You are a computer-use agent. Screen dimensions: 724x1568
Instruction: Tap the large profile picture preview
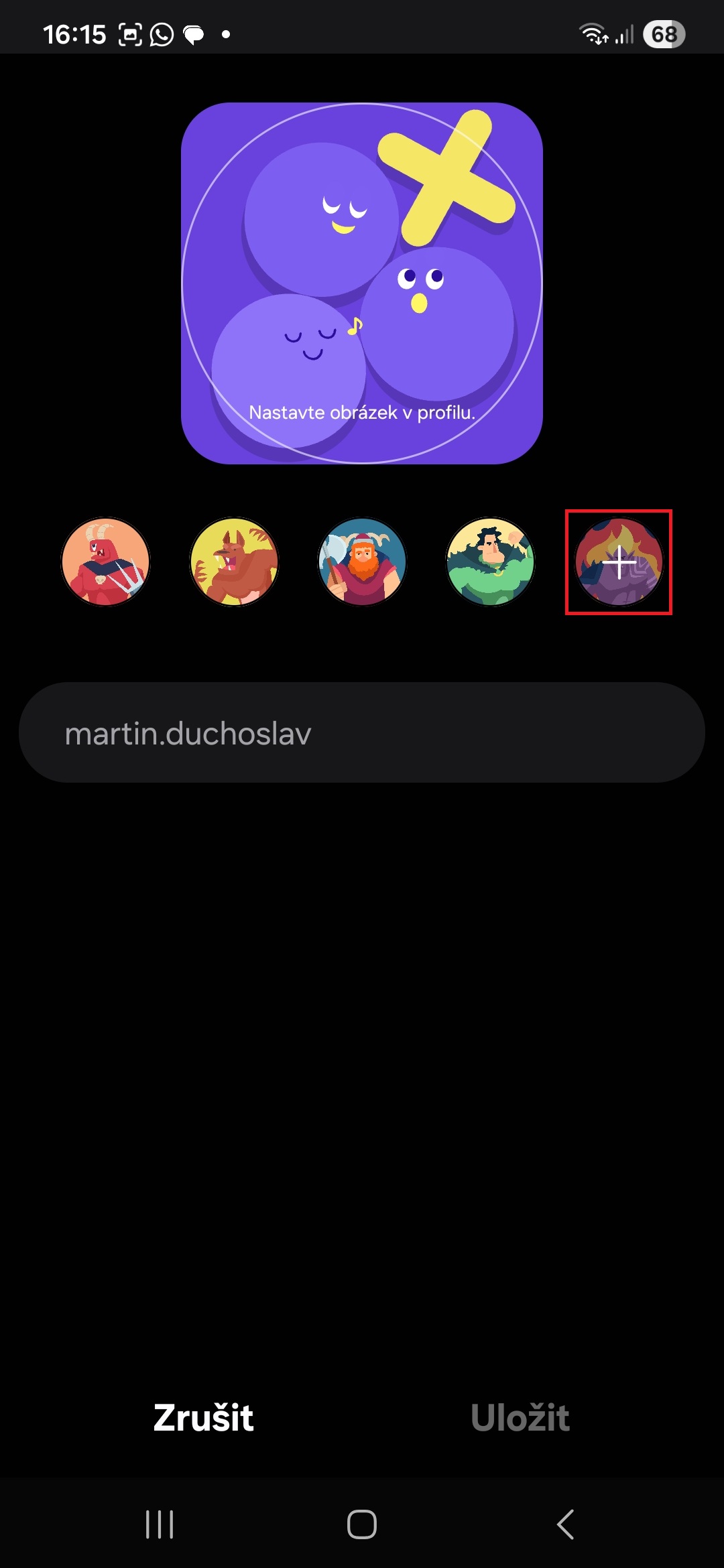pos(362,283)
